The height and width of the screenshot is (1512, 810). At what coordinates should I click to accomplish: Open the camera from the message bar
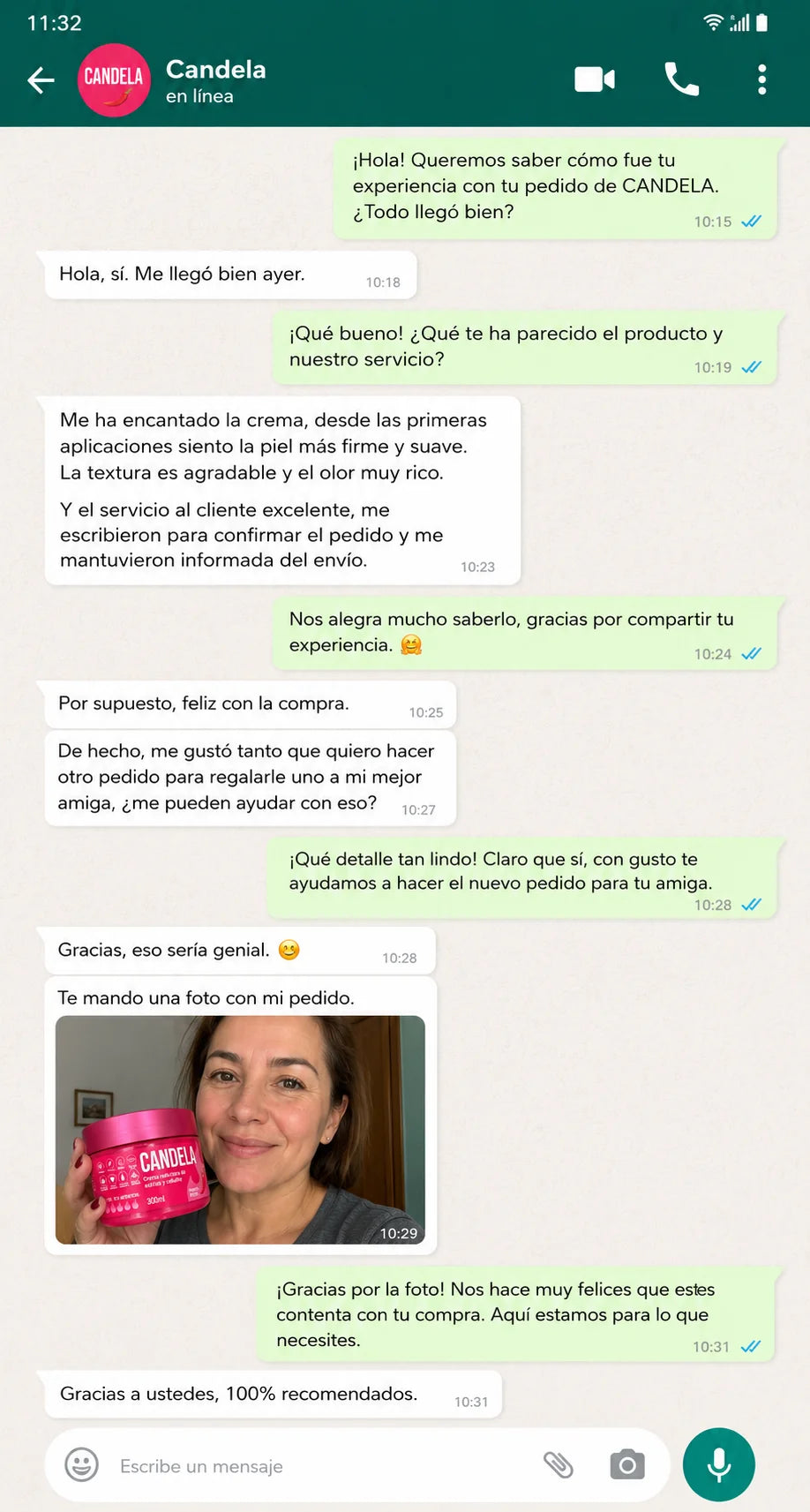[x=627, y=1465]
